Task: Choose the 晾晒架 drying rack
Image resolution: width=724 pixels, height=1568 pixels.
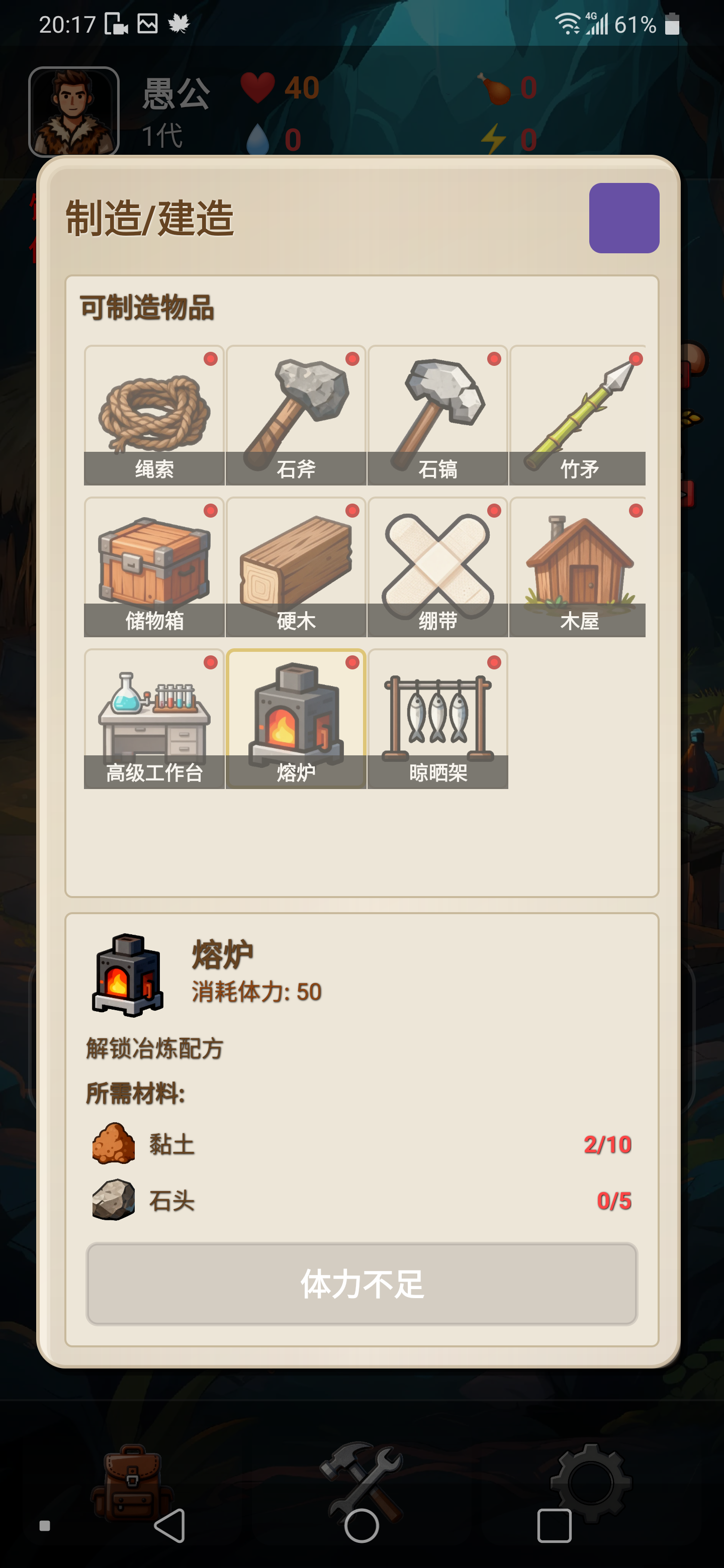Action: pos(438,718)
